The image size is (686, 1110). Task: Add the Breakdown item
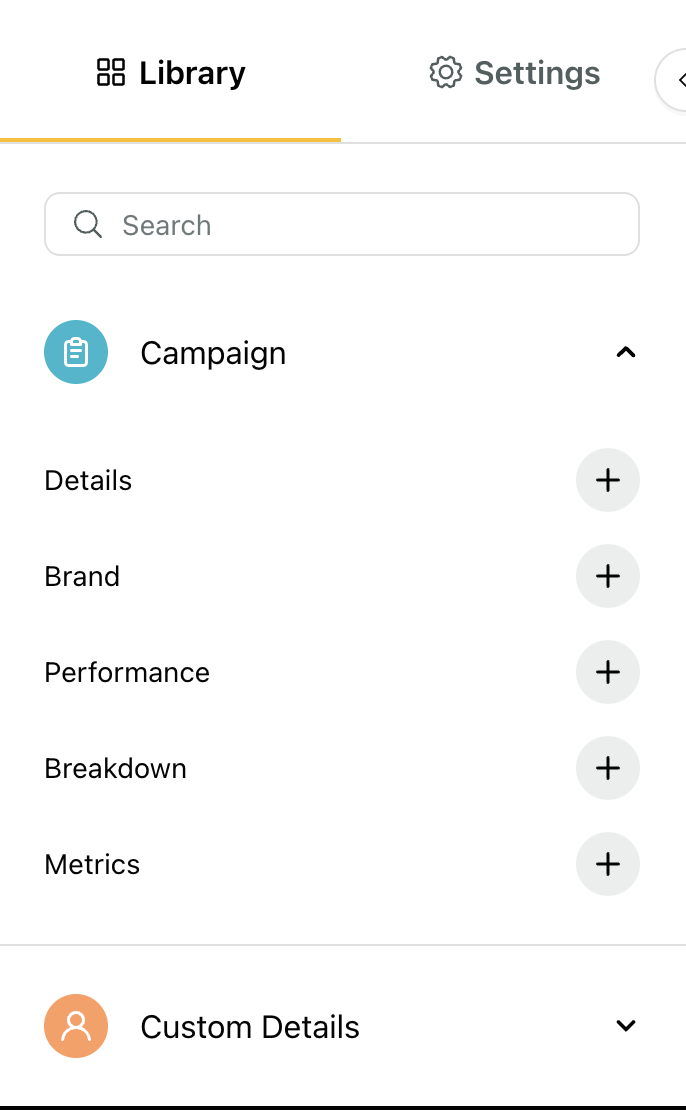coord(607,768)
